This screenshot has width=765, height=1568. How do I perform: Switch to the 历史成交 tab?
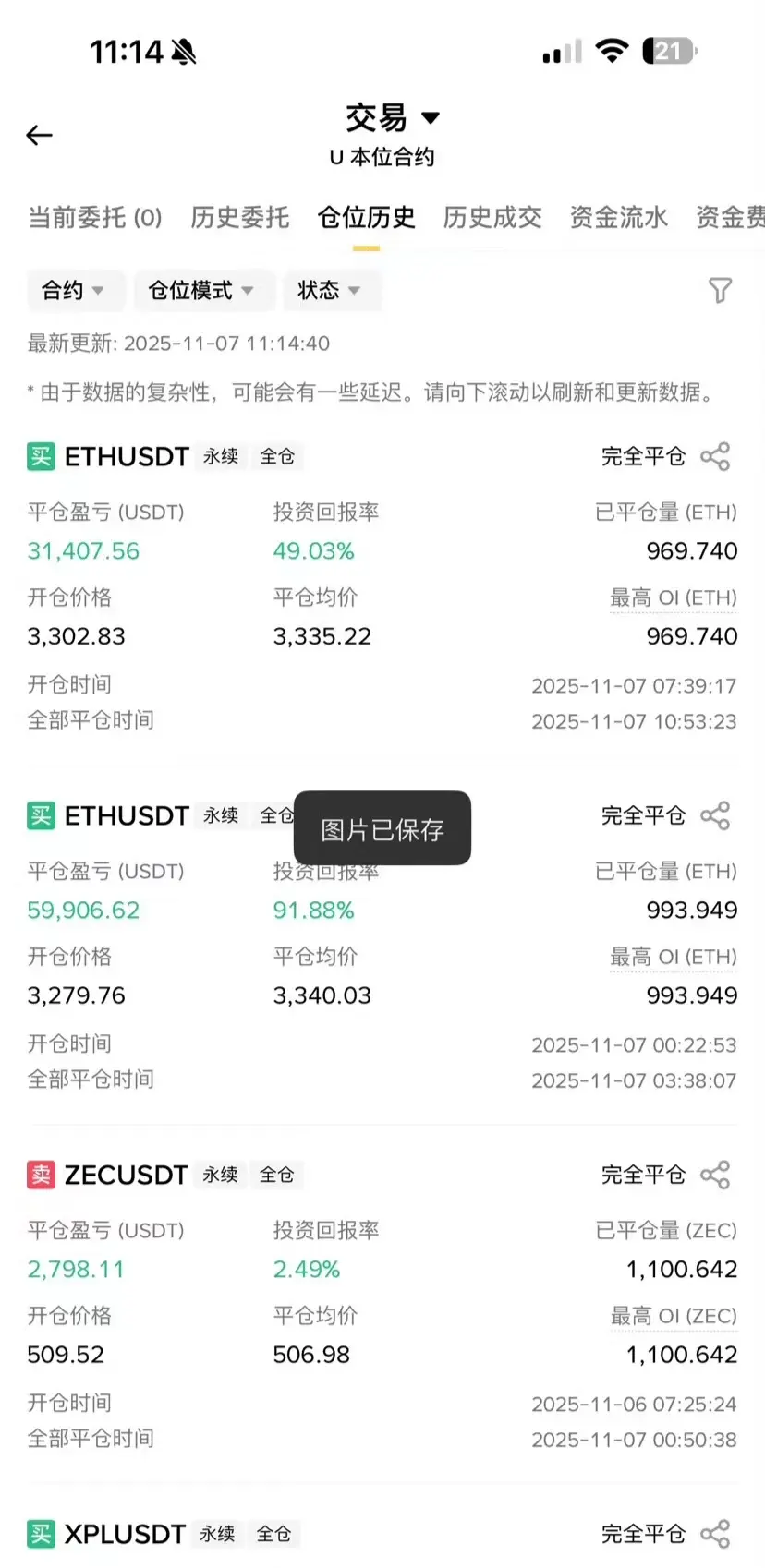pos(492,218)
